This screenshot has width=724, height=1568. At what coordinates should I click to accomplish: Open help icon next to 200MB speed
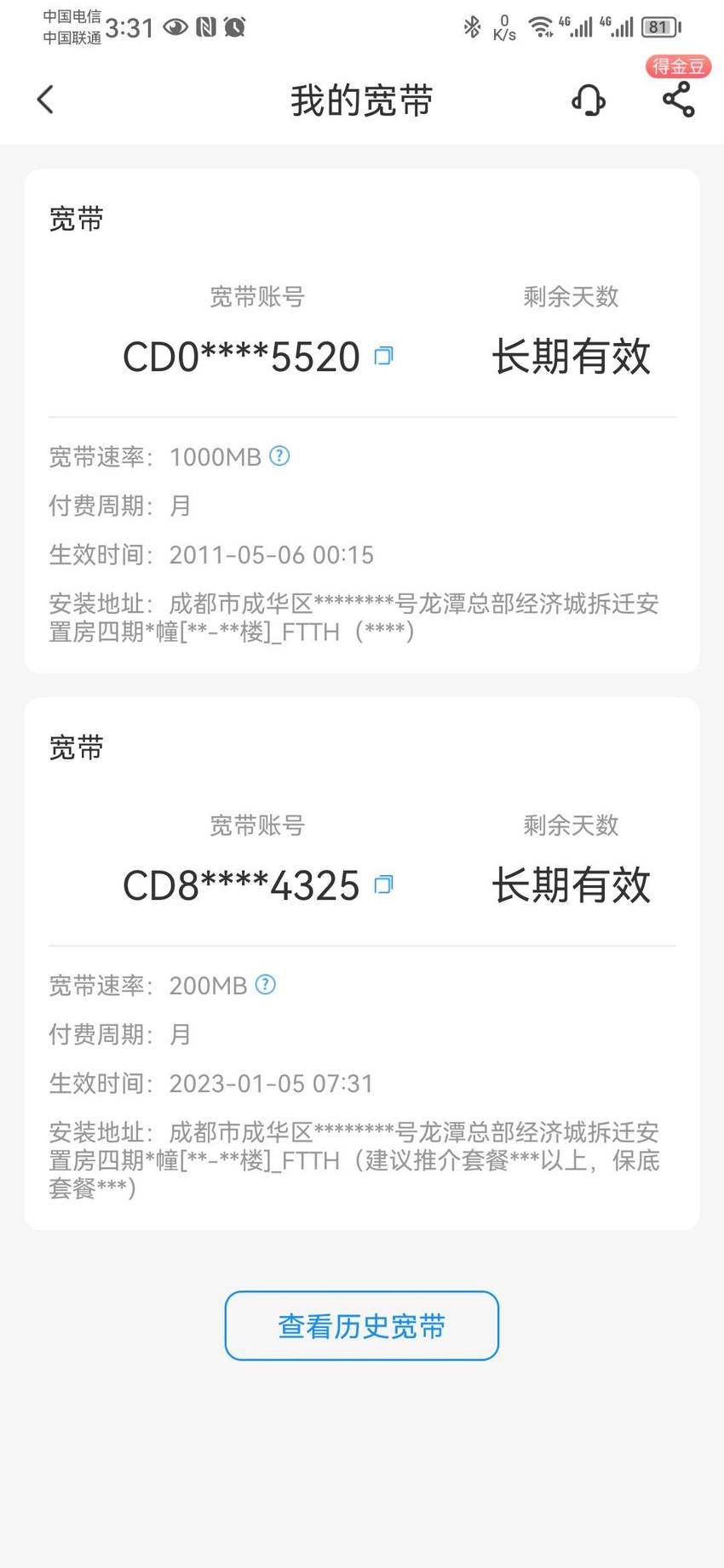click(x=266, y=985)
